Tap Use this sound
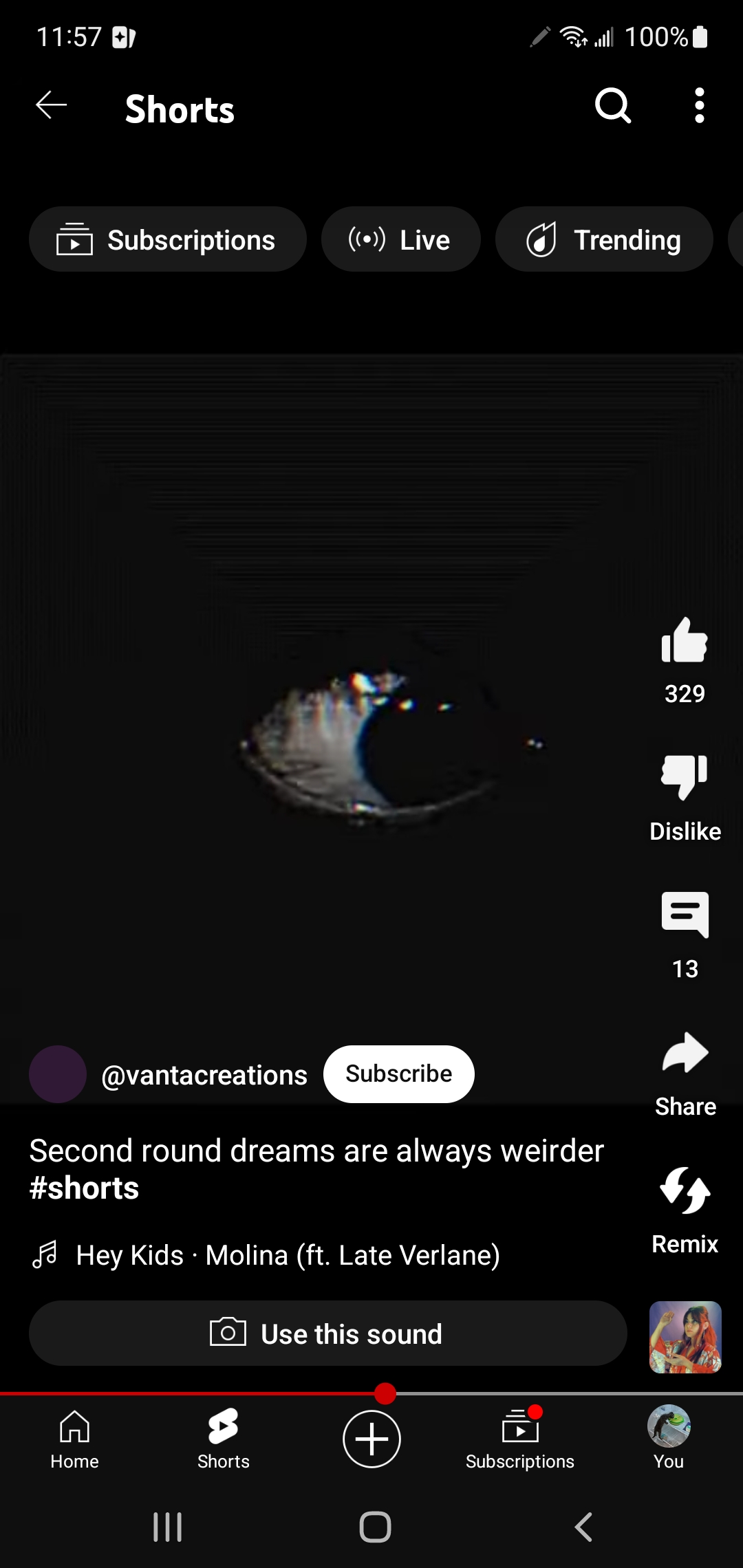The width and height of the screenshot is (743, 1568). [x=327, y=1333]
